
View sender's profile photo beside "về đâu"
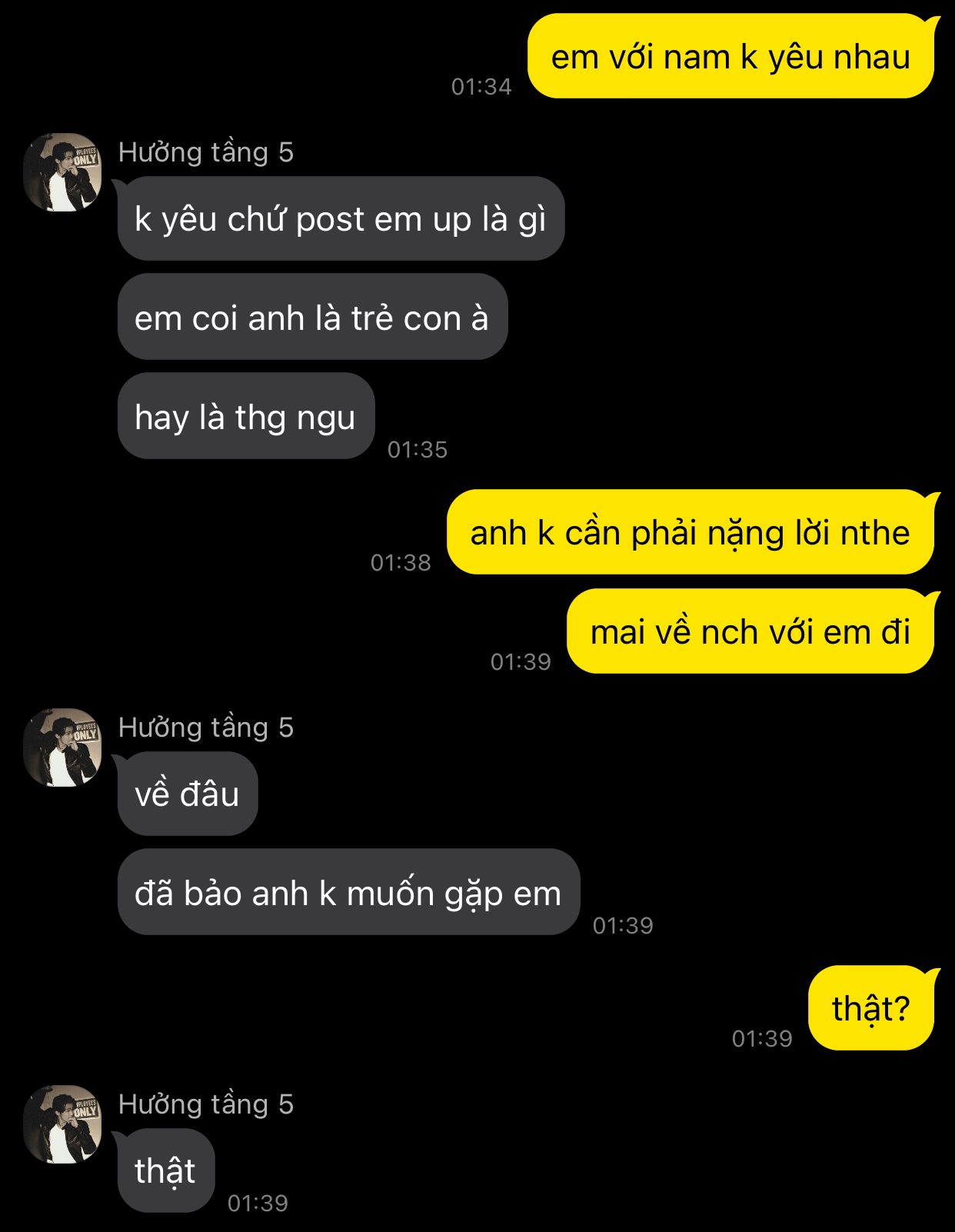pyautogui.click(x=62, y=748)
